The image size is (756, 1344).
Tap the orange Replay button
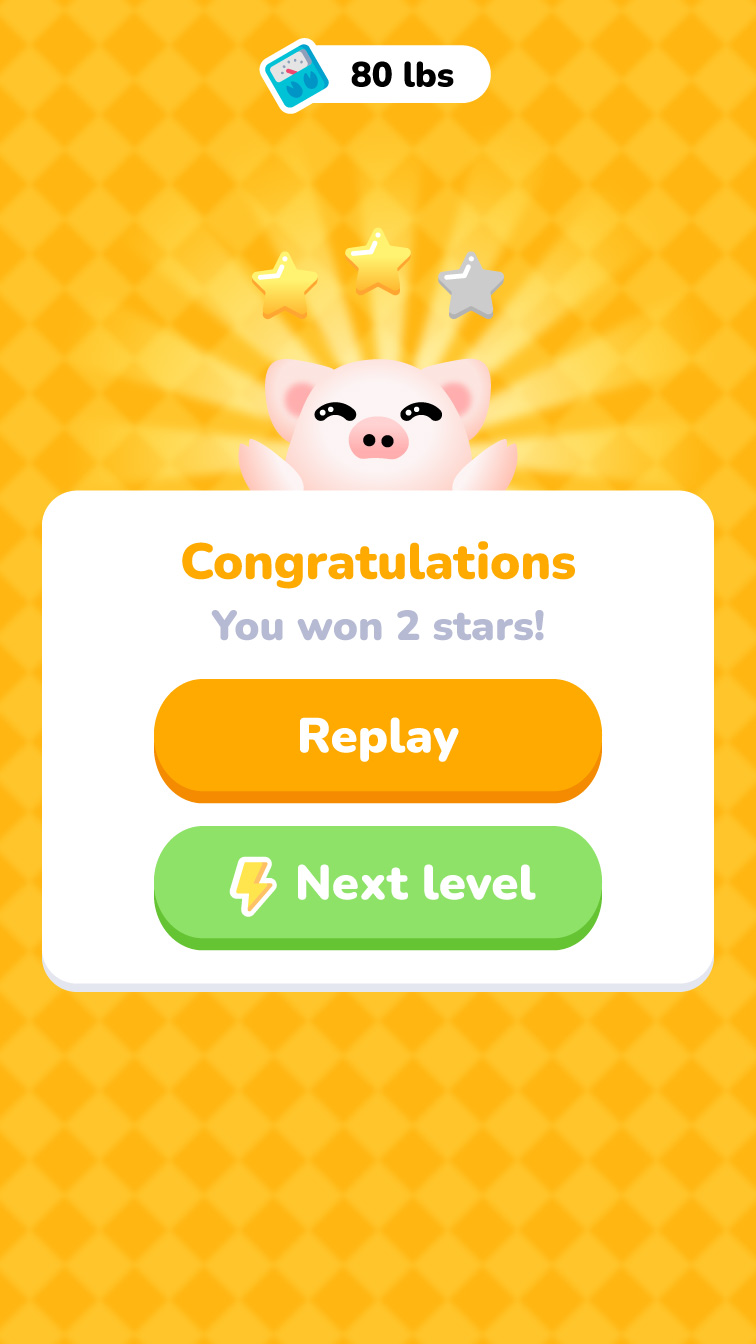[377, 738]
